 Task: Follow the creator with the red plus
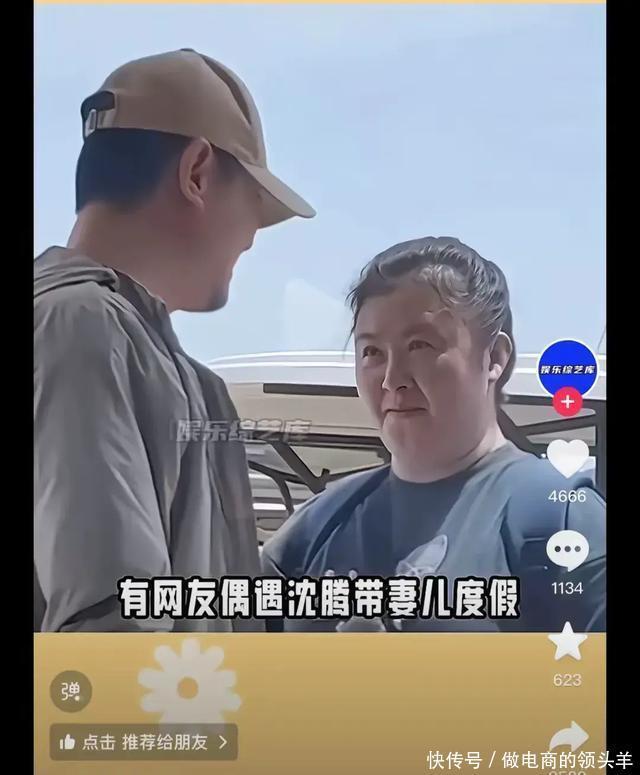point(567,402)
